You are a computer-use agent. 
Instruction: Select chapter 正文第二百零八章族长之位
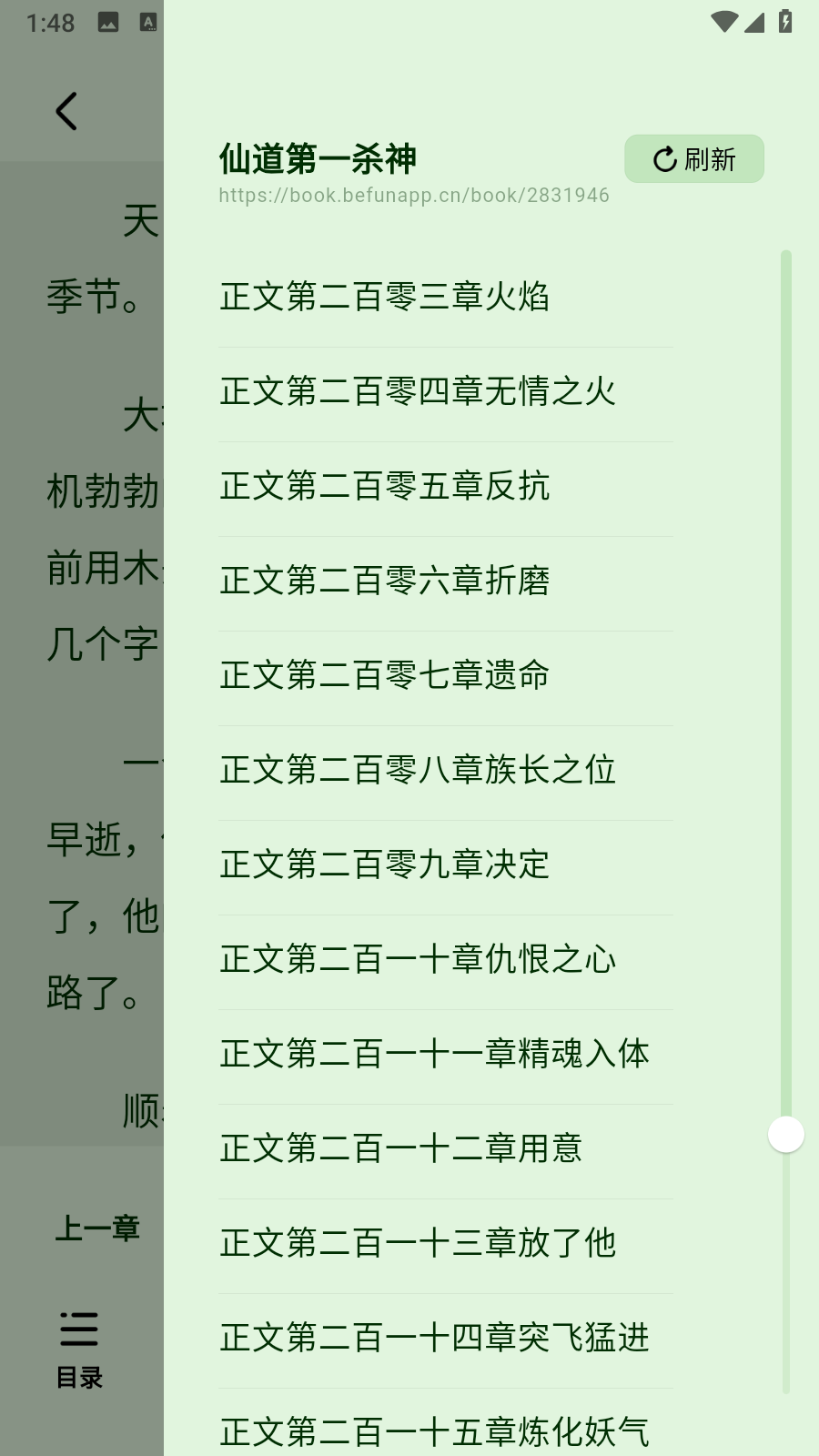click(417, 771)
